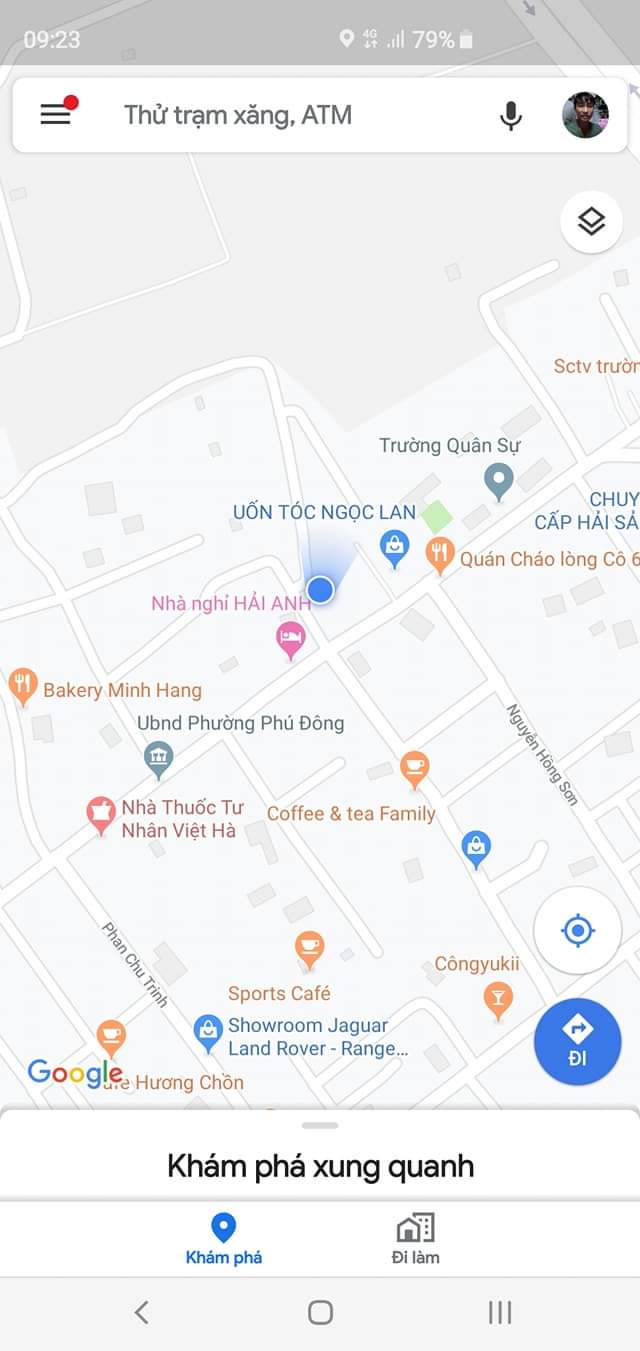The image size is (640, 1351).
Task: Open the 'Showroom Jaguar Land Rover' pin
Action: point(208,1032)
